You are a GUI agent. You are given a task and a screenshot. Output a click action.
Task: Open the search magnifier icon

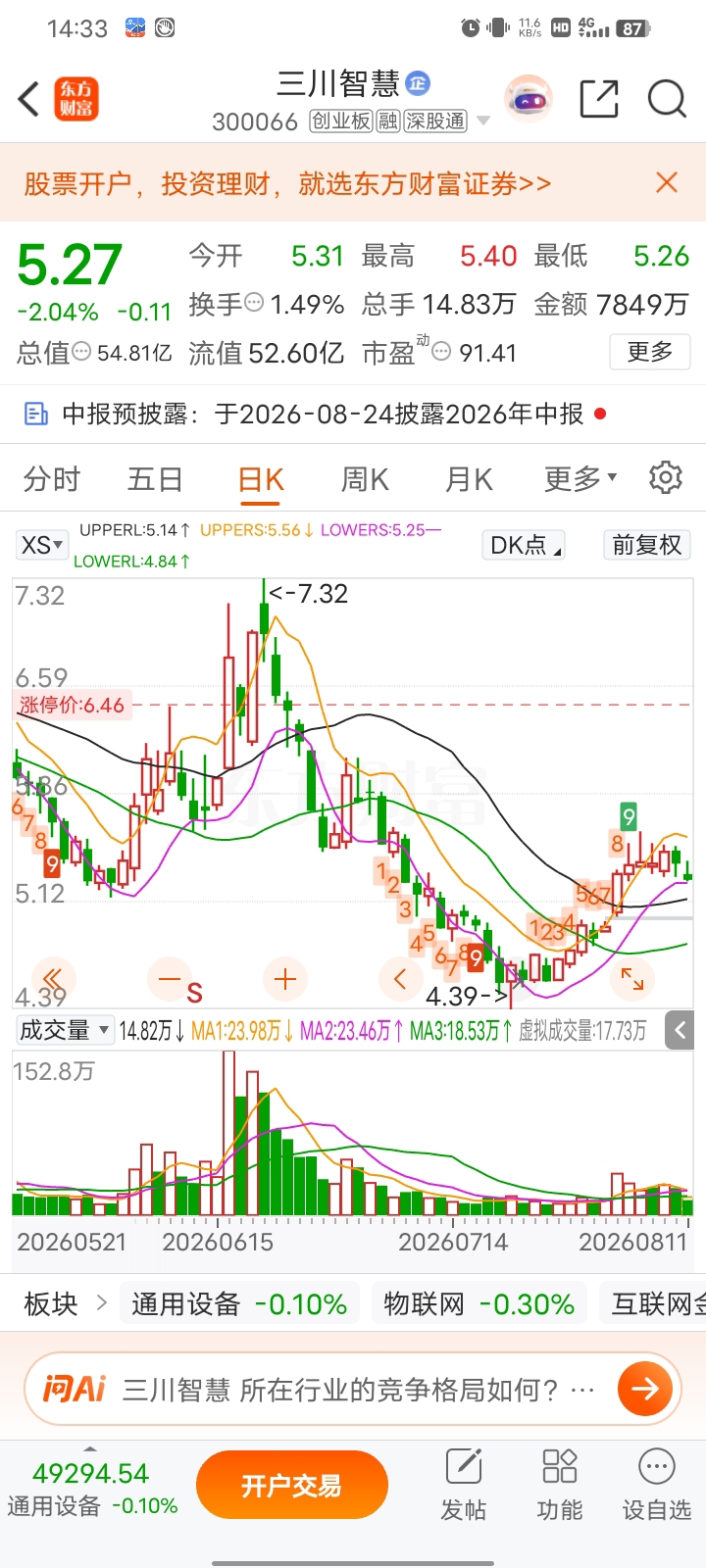coord(667,99)
